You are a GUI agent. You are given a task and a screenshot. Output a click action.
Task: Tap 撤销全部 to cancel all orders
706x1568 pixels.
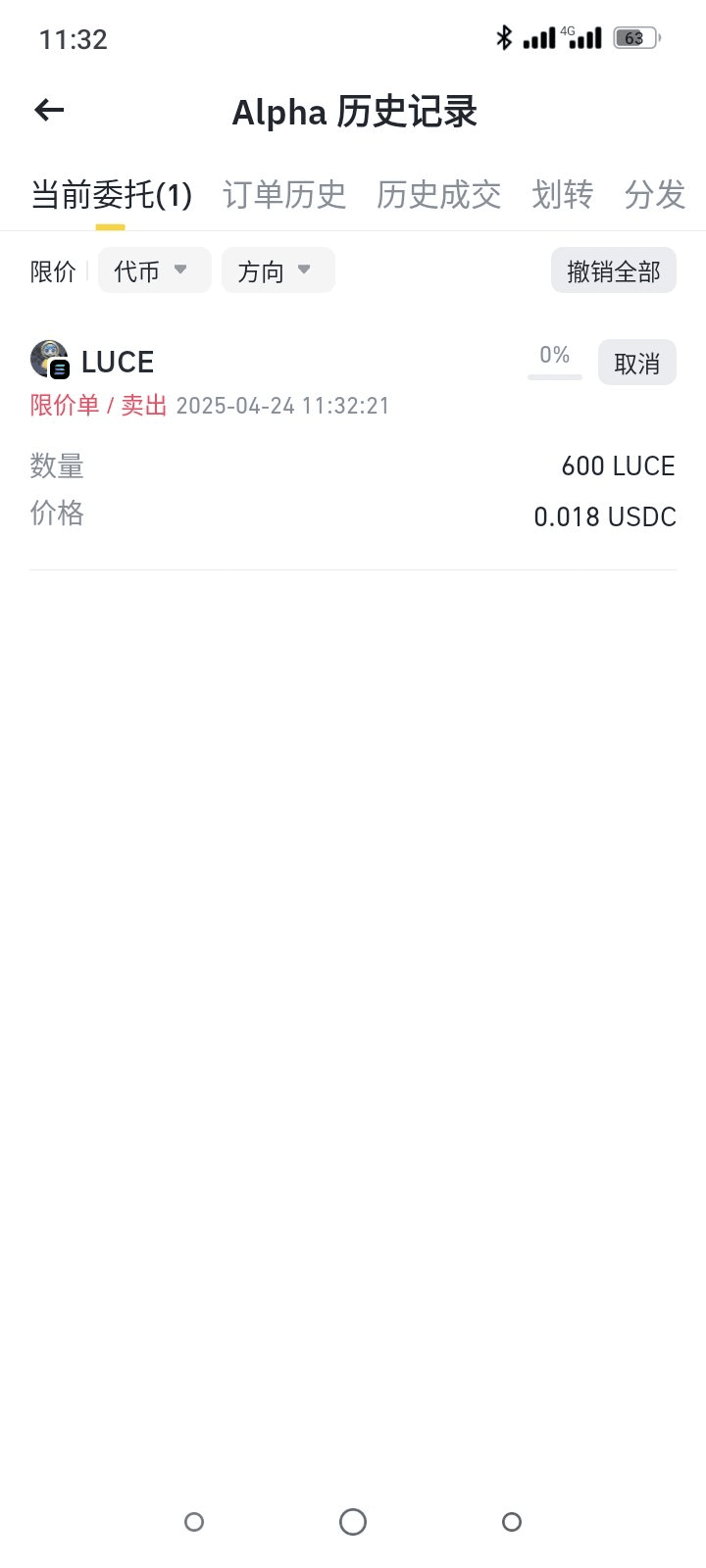click(x=613, y=270)
